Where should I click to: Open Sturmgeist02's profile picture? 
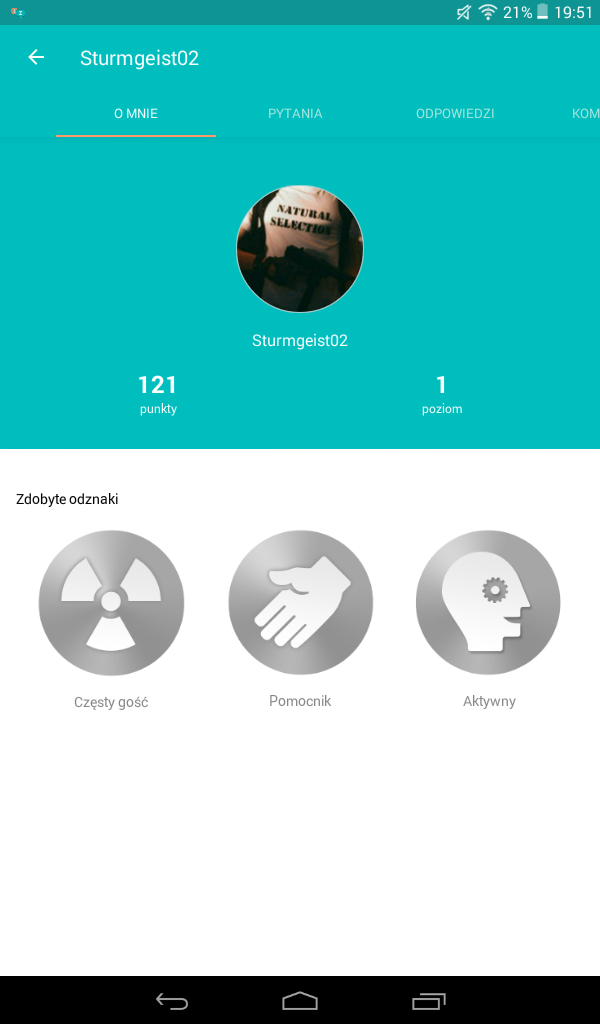coord(300,249)
